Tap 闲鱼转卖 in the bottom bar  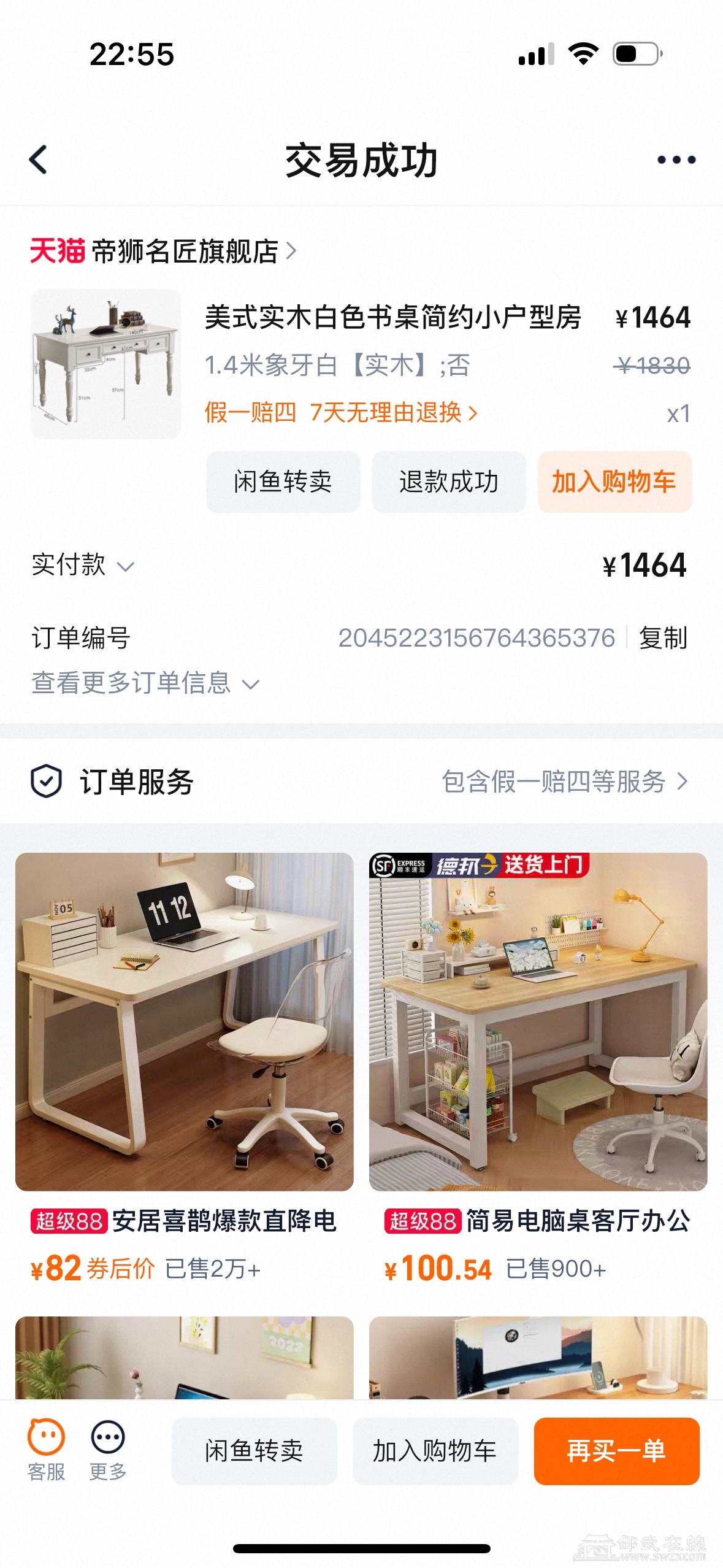[254, 1450]
